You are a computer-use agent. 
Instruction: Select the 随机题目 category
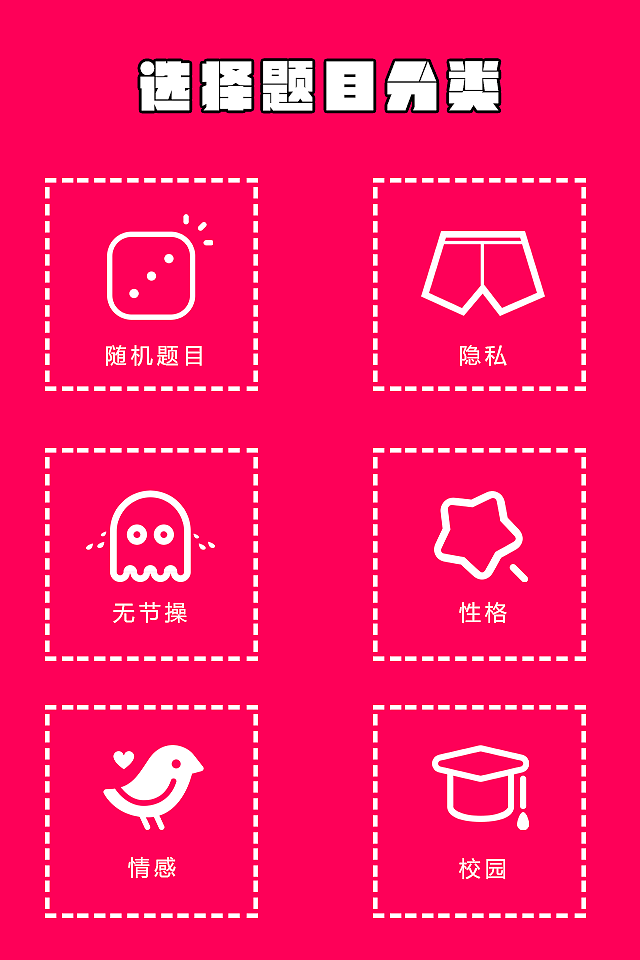tap(152, 285)
